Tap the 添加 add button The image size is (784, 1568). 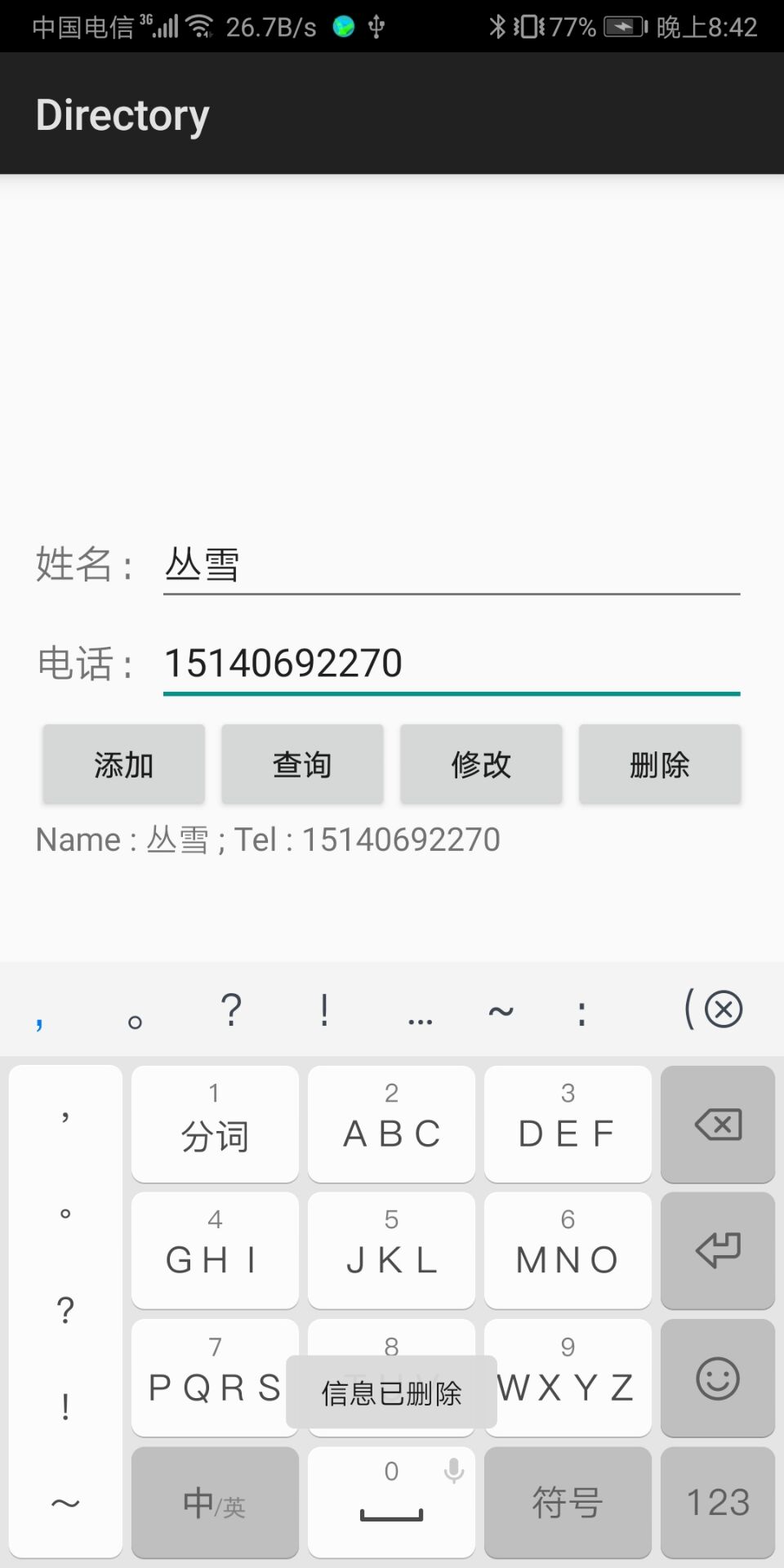click(x=124, y=765)
